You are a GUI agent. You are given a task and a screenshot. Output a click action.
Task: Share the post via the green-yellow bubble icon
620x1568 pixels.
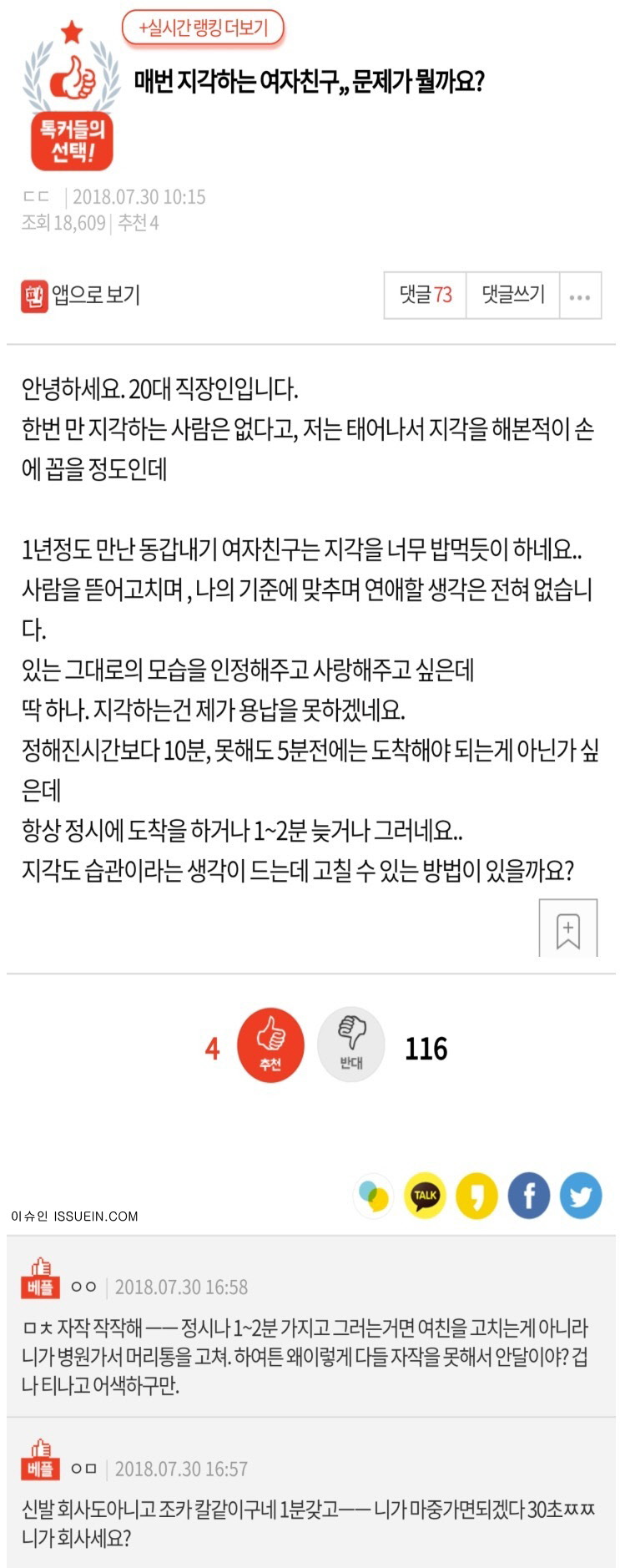point(373,1196)
